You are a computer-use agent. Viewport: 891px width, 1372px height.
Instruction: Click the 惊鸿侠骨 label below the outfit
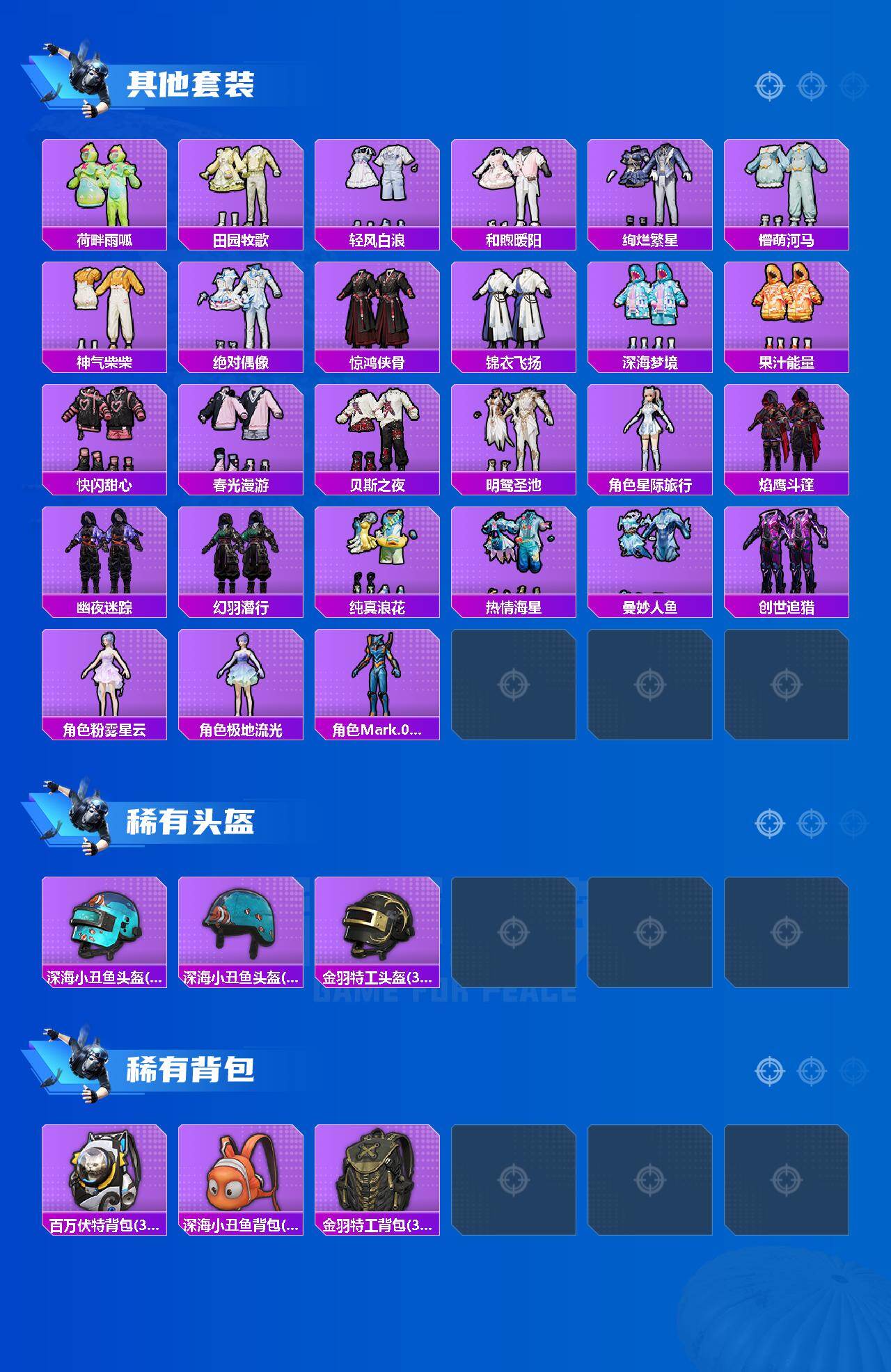point(377,362)
